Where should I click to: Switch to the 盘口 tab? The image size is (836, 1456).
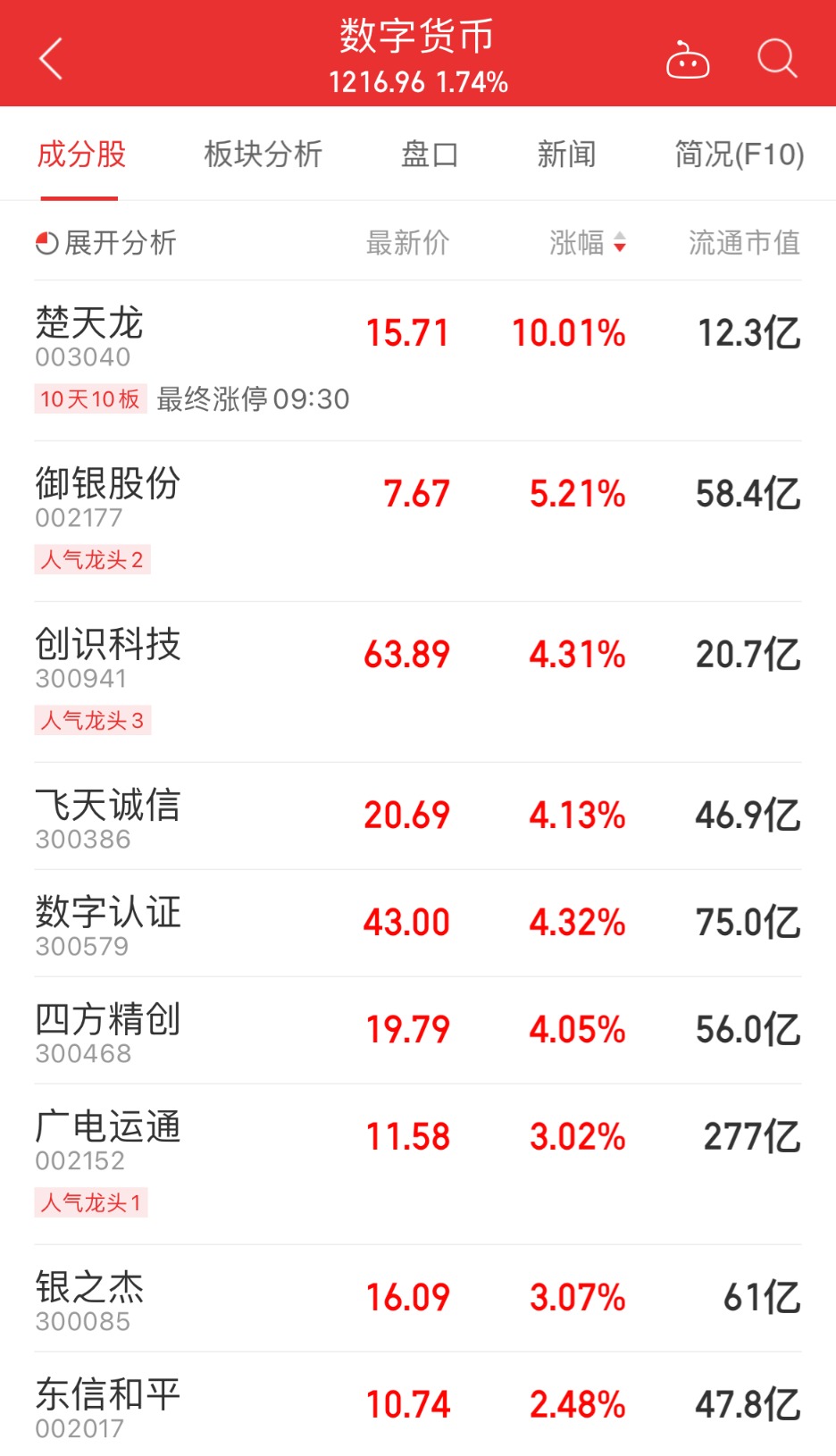tap(430, 154)
